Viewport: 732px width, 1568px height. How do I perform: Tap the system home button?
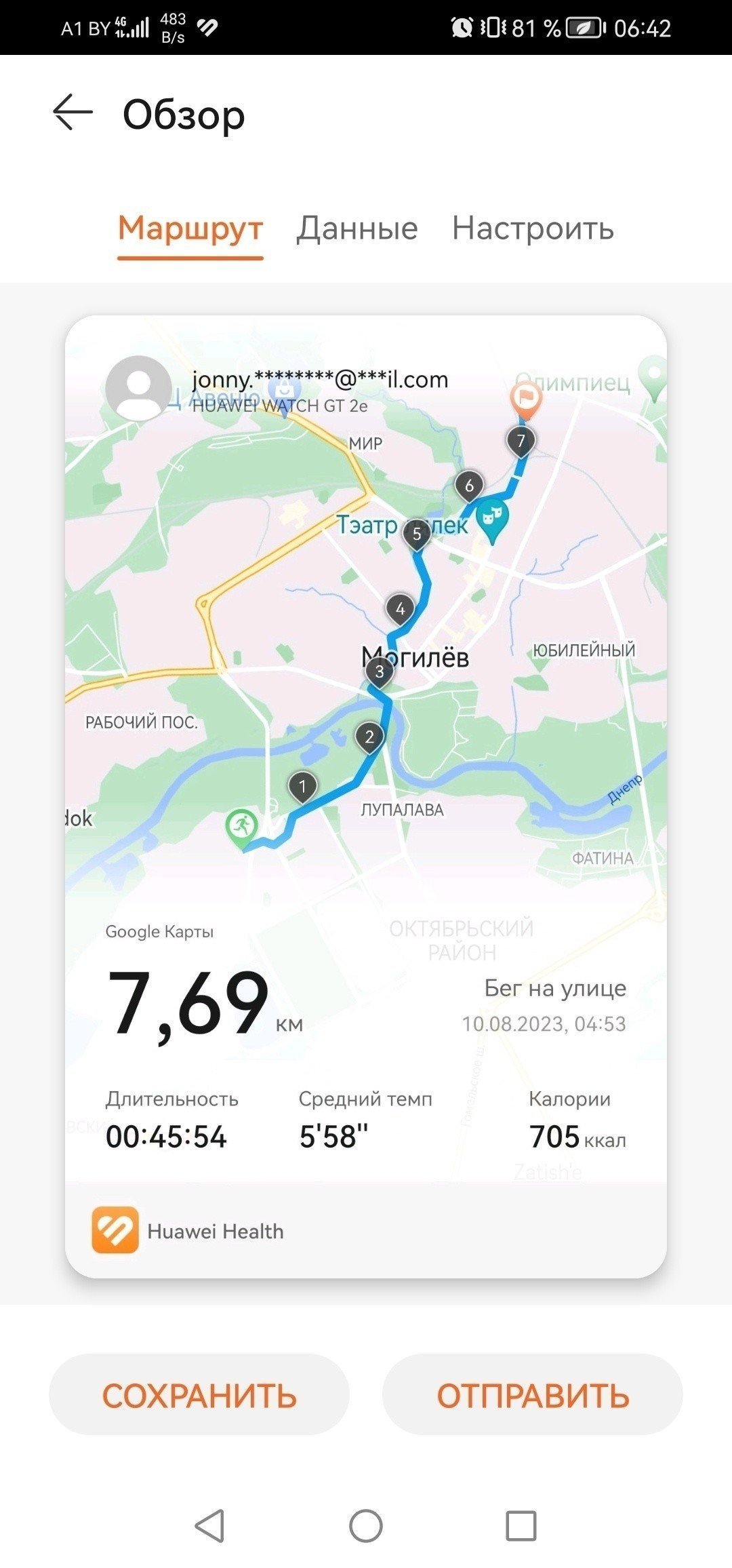pos(366,1526)
